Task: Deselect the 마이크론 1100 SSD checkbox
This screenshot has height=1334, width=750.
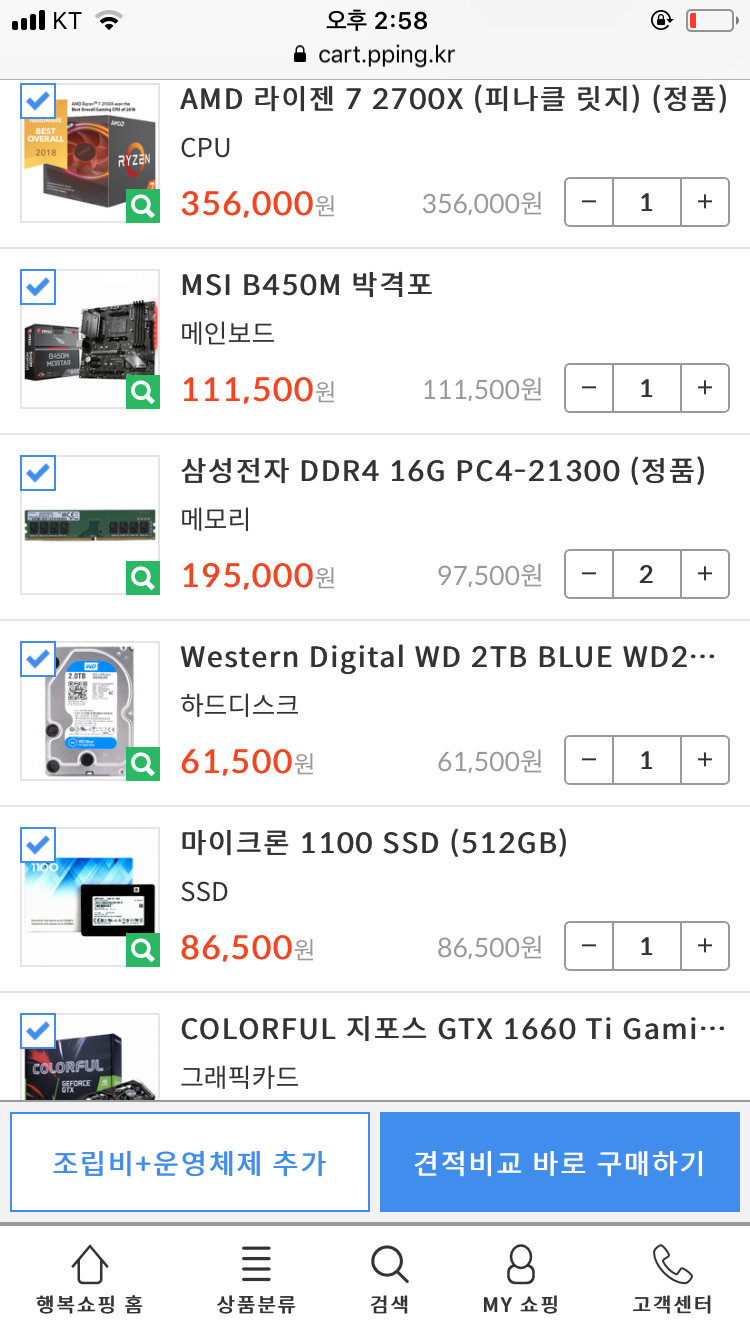Action: [x=38, y=845]
